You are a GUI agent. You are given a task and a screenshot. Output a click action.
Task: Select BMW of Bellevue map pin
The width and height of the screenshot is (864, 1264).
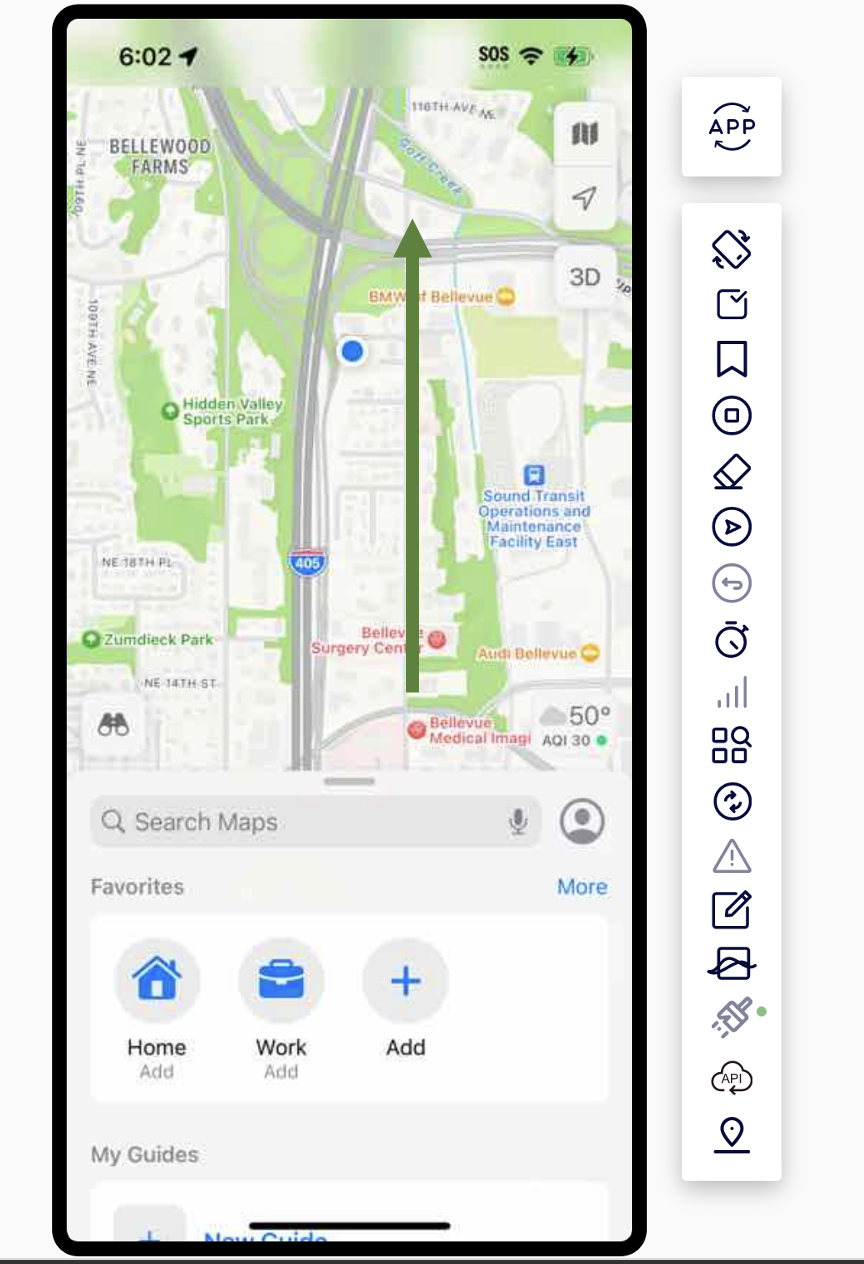coord(507,296)
